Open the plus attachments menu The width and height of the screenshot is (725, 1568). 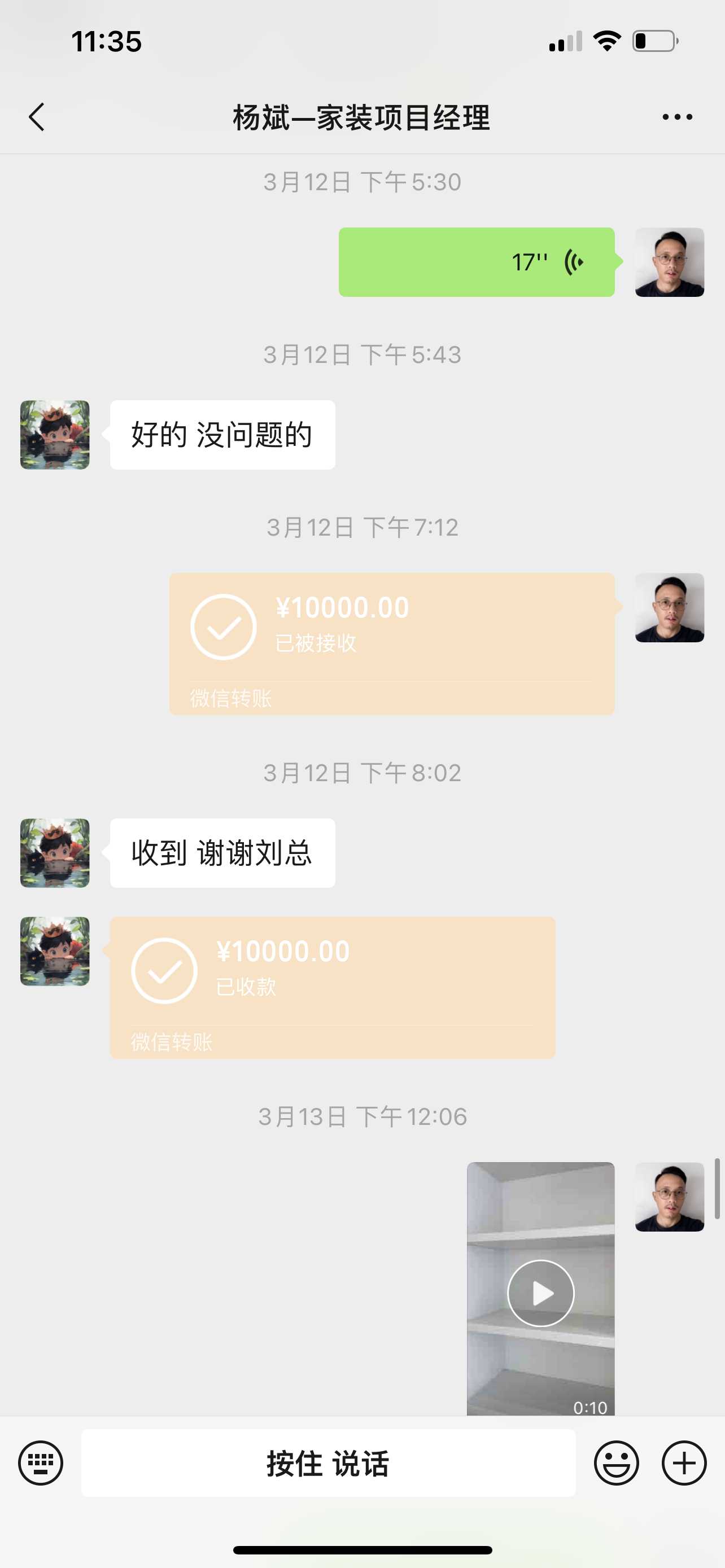point(684,1462)
